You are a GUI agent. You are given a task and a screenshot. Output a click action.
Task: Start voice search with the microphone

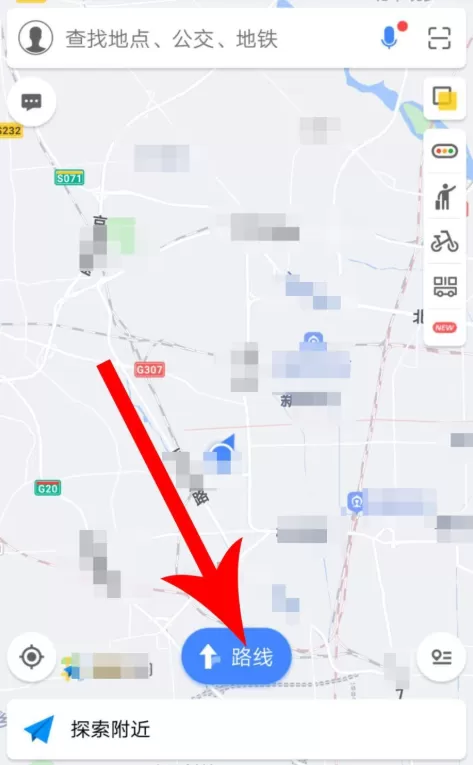pos(389,38)
